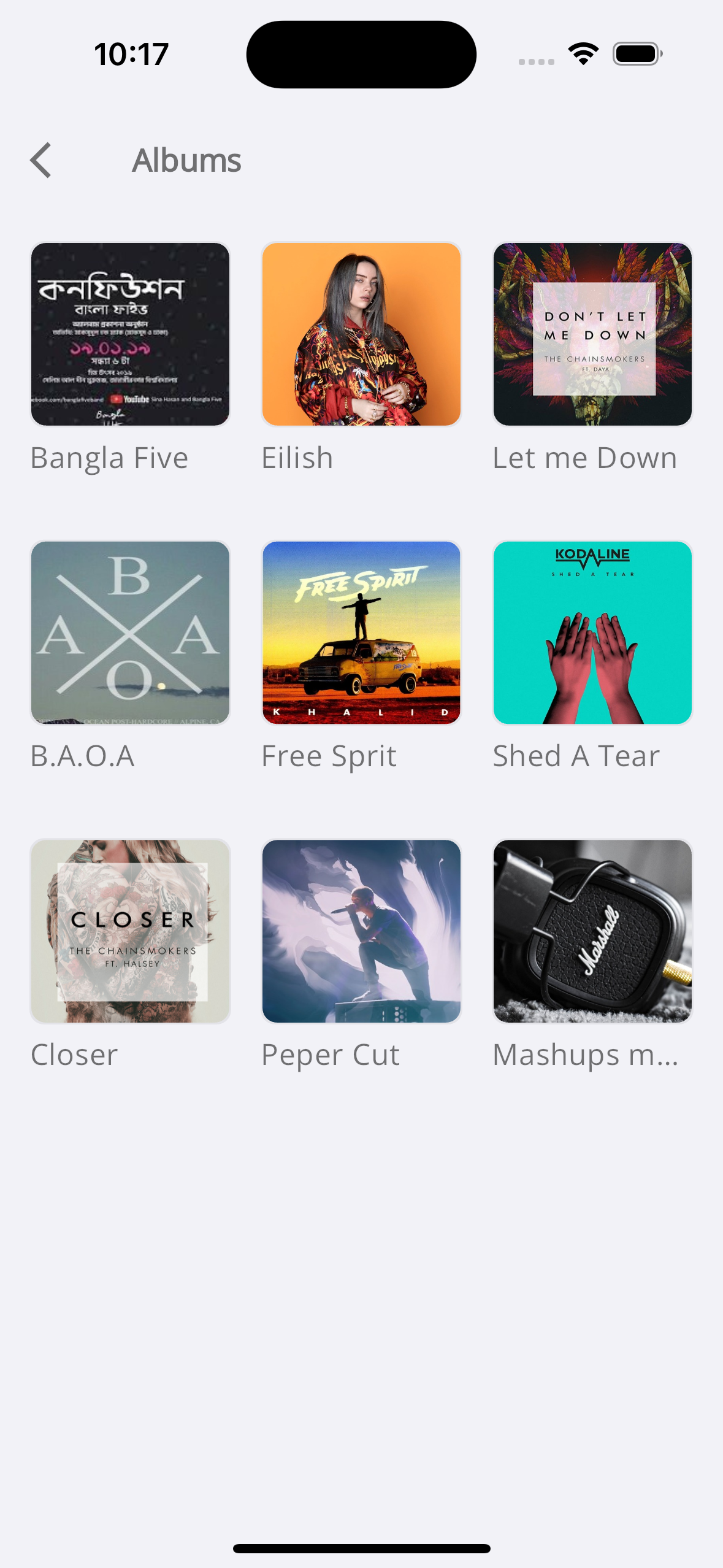This screenshot has height=1568, width=723.
Task: Select the Bangla Five album title text
Action: pyautogui.click(x=109, y=457)
